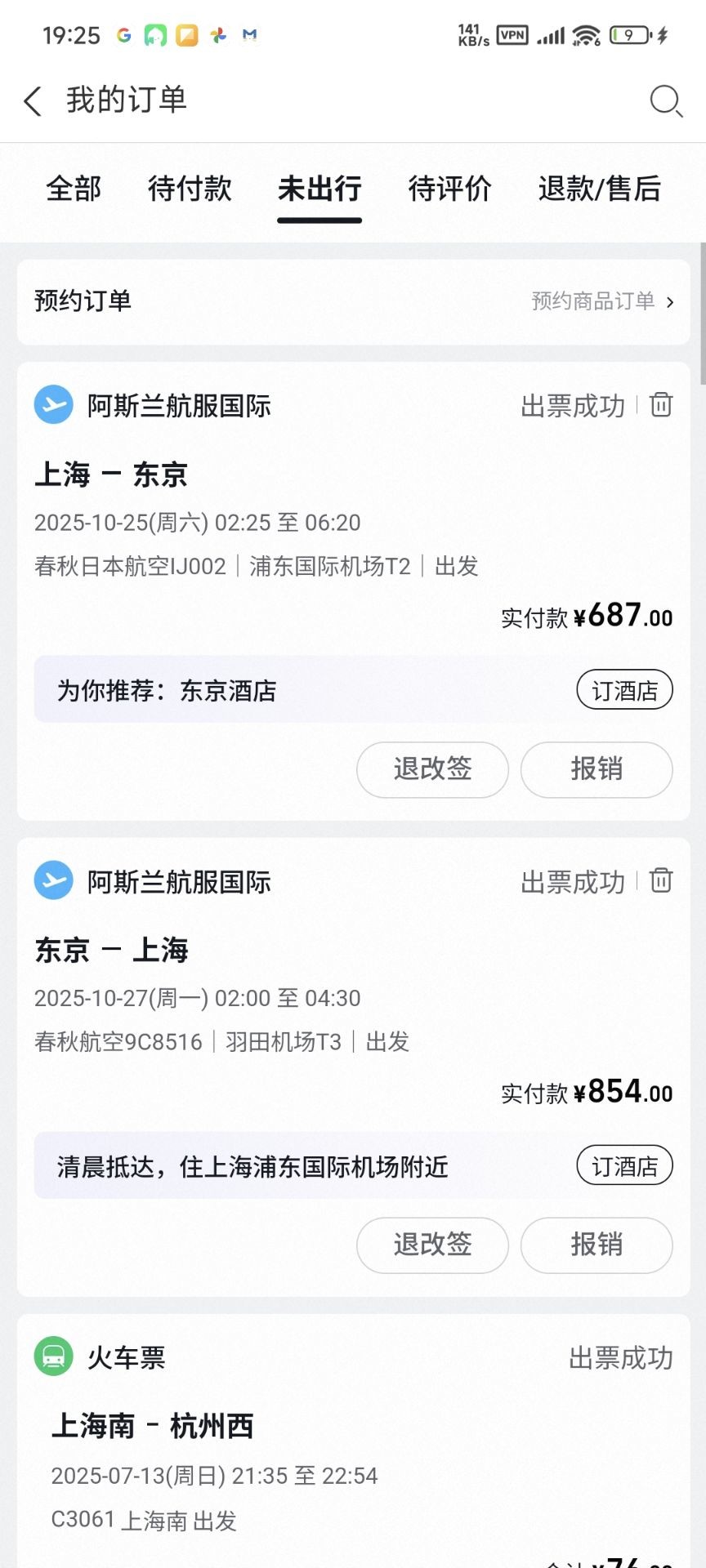The image size is (706, 1568).
Task: Tap 报销 for the 上海-东京 flight
Action: tap(597, 769)
